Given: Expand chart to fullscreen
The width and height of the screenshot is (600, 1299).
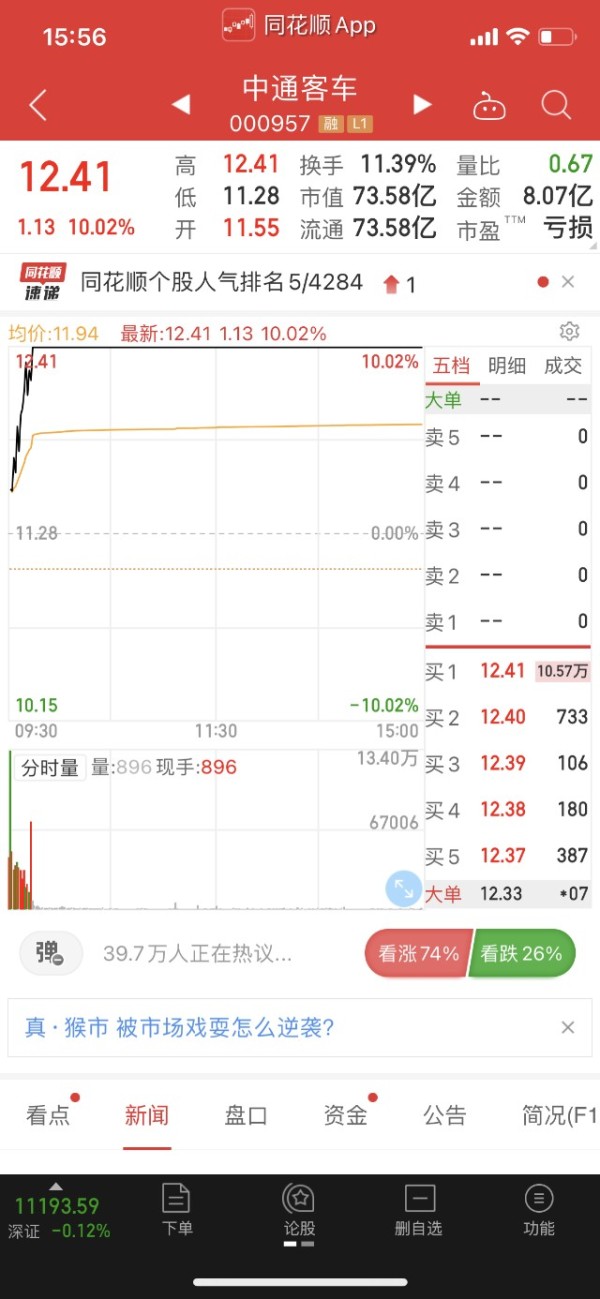Looking at the screenshot, I should (x=404, y=888).
